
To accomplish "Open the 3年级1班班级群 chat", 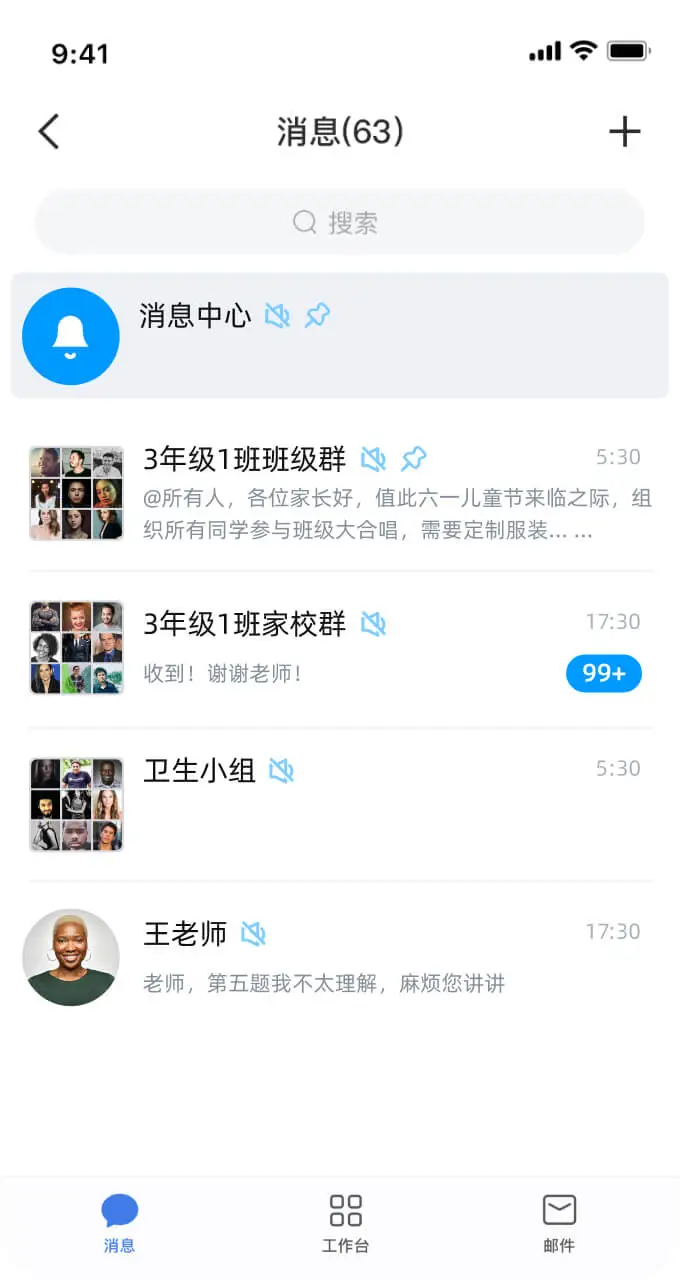I will pos(339,493).
